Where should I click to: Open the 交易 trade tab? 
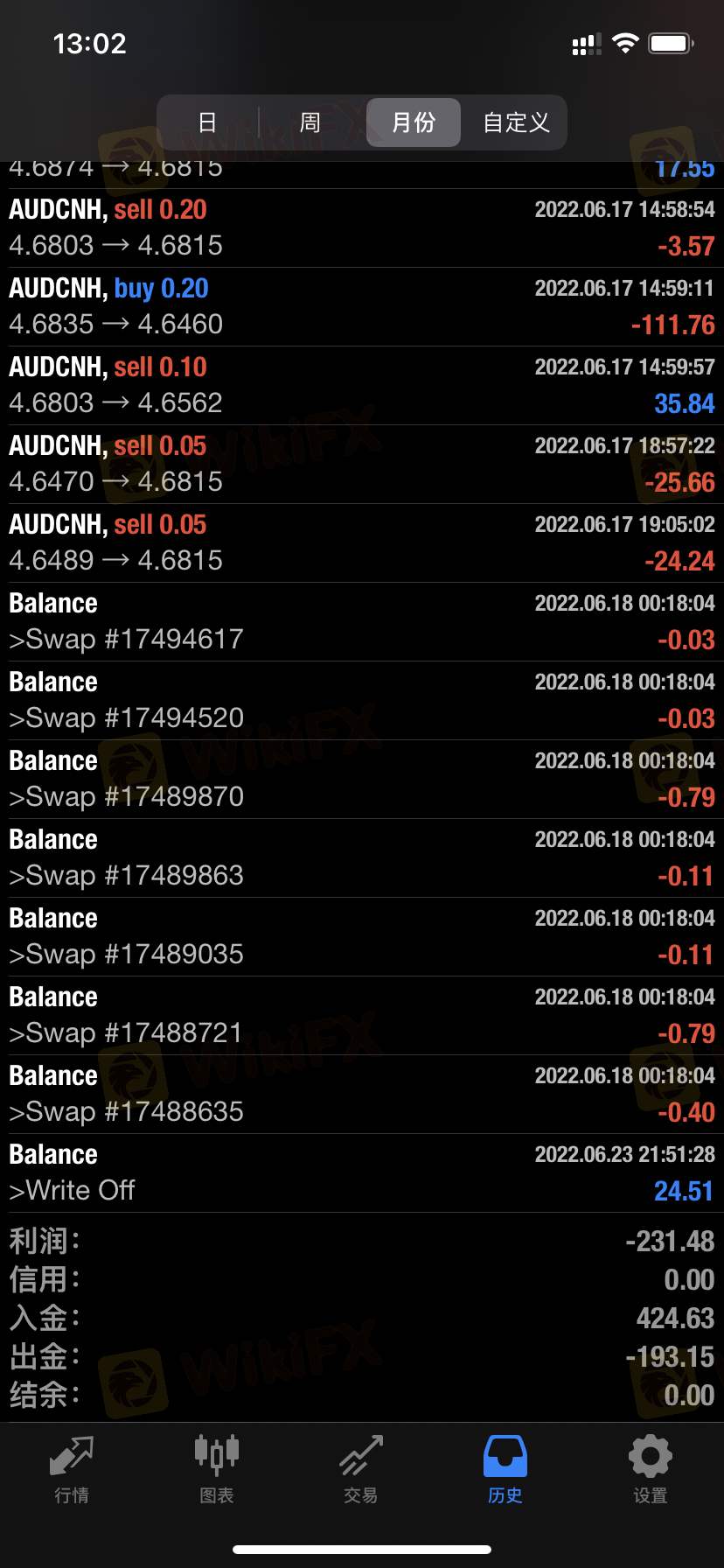[x=361, y=1470]
